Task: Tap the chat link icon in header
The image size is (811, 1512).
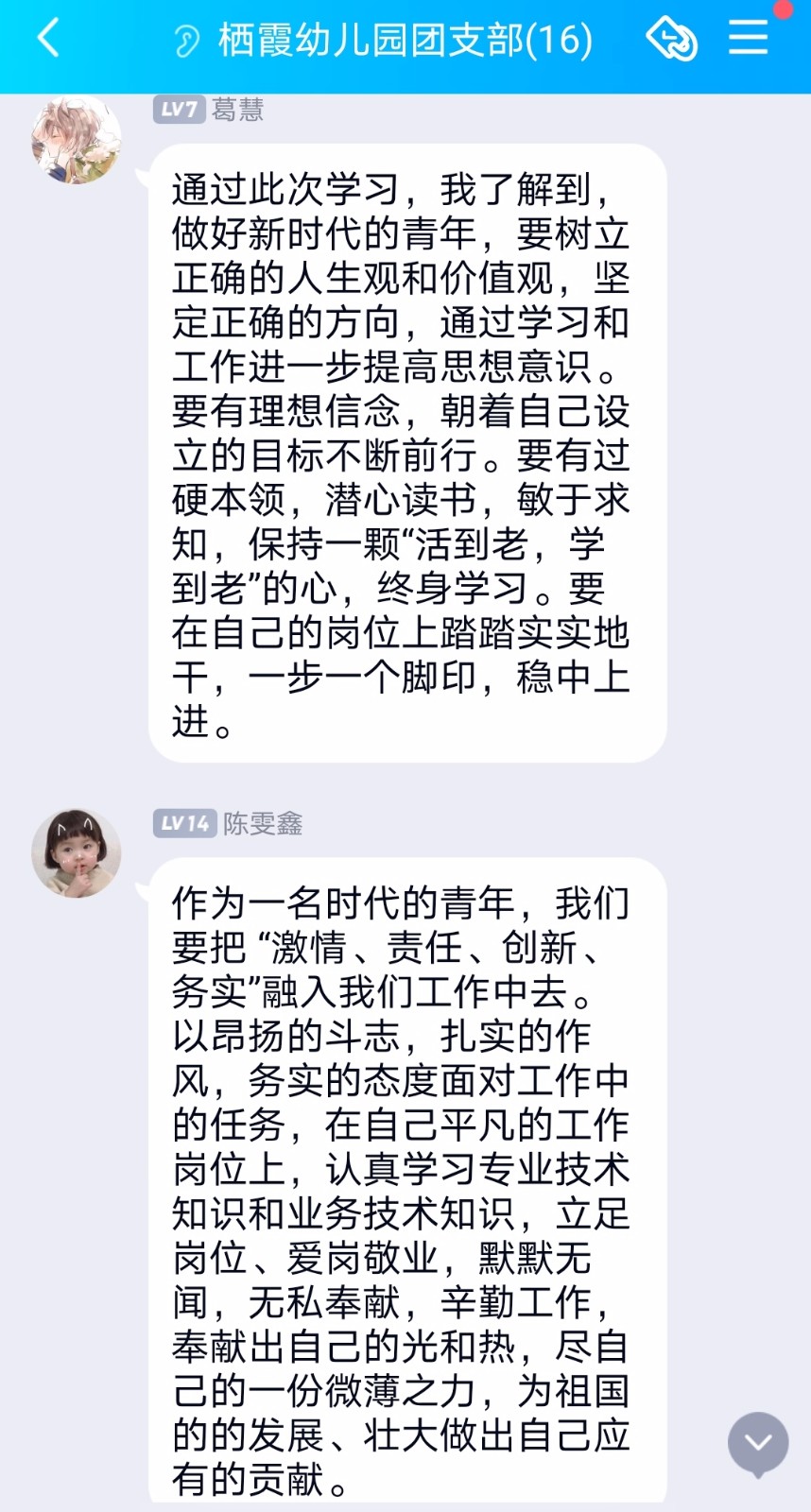Action: [671, 40]
